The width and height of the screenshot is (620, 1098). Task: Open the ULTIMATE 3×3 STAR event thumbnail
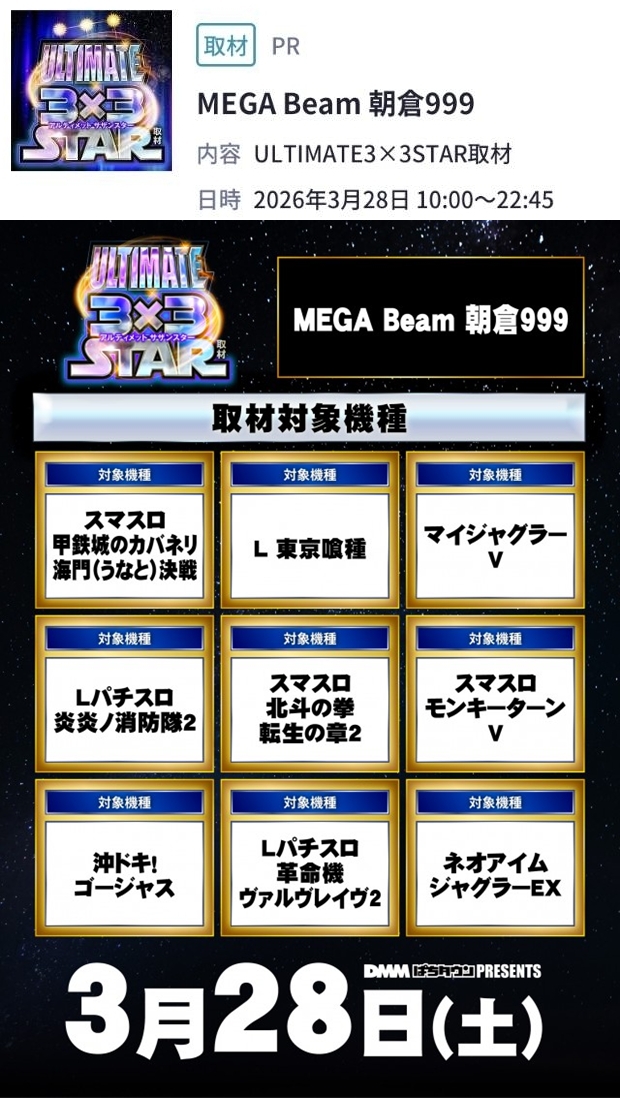pos(91,91)
